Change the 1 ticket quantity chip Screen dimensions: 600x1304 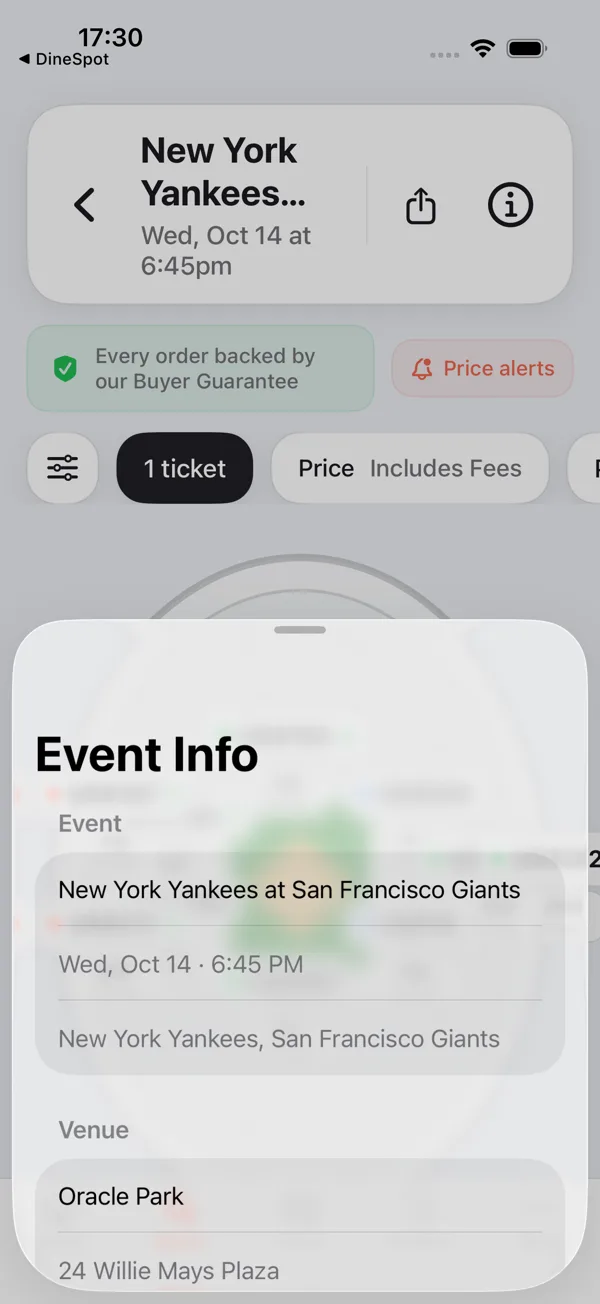pyautogui.click(x=185, y=468)
